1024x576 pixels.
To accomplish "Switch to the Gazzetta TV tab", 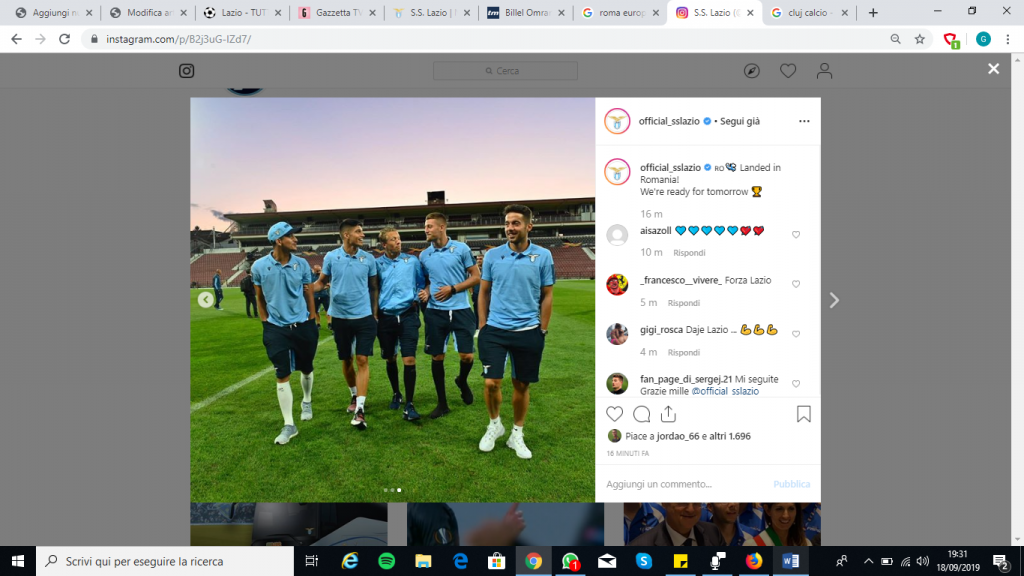I will coord(338,13).
